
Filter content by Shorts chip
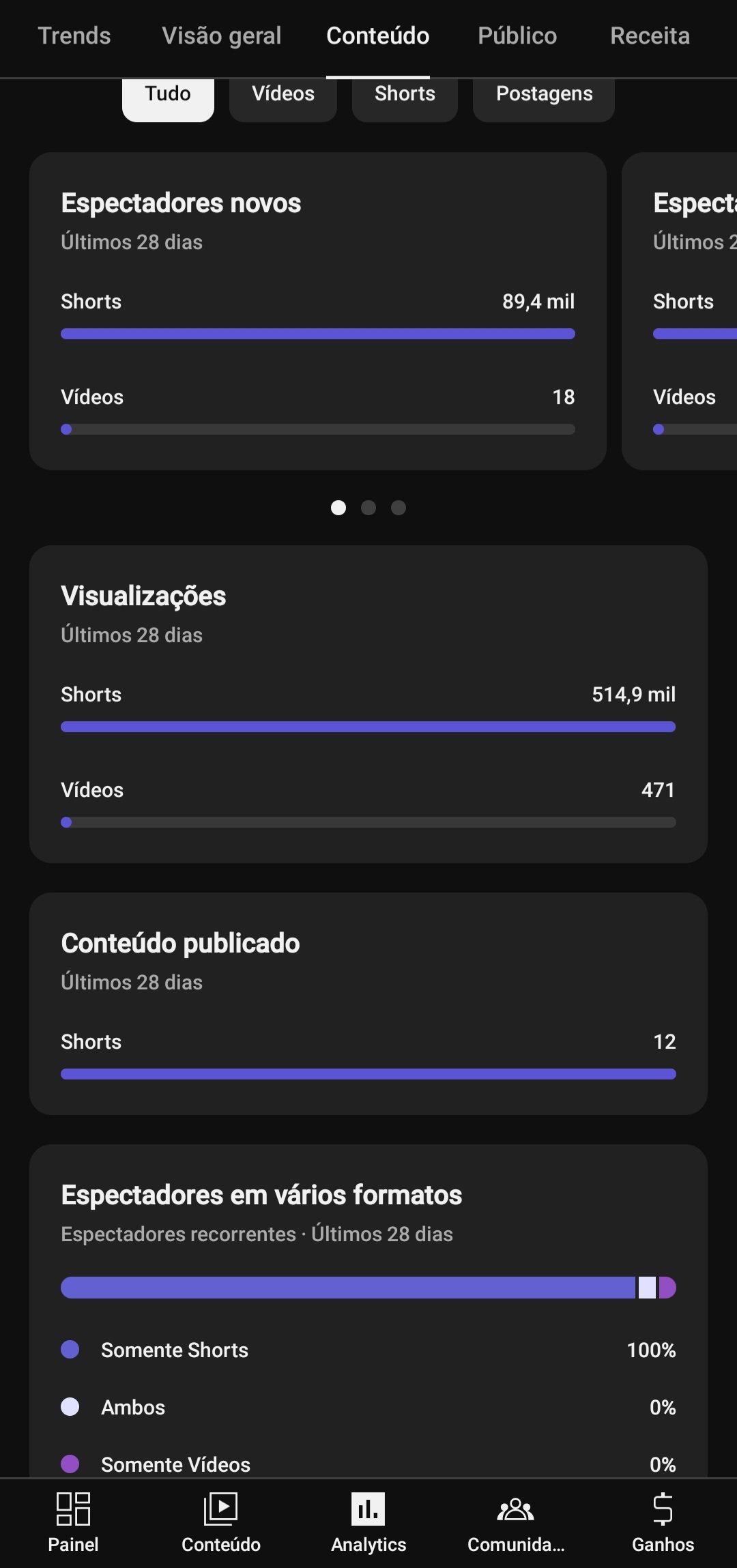[405, 96]
